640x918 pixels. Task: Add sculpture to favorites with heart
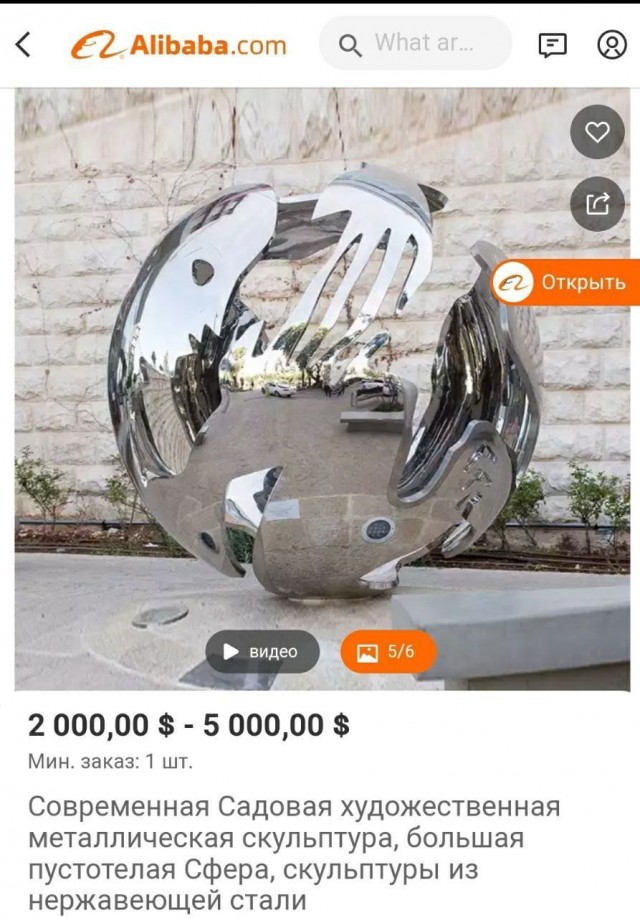pyautogui.click(x=597, y=132)
